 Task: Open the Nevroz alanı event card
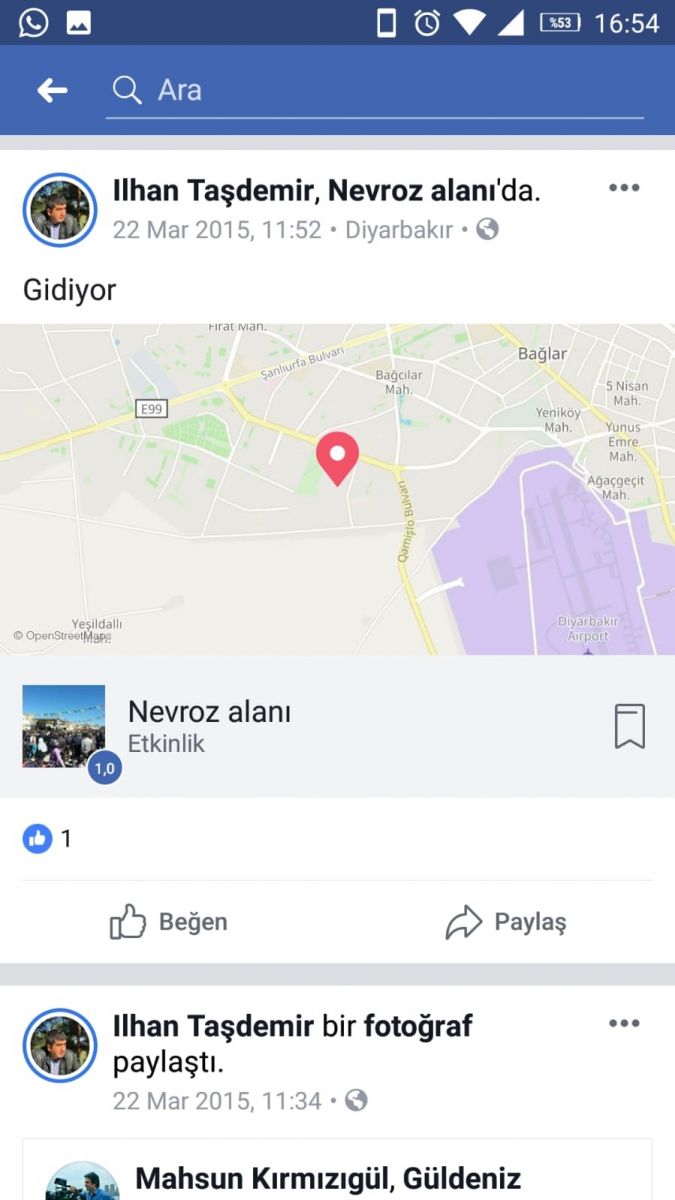[x=300, y=727]
